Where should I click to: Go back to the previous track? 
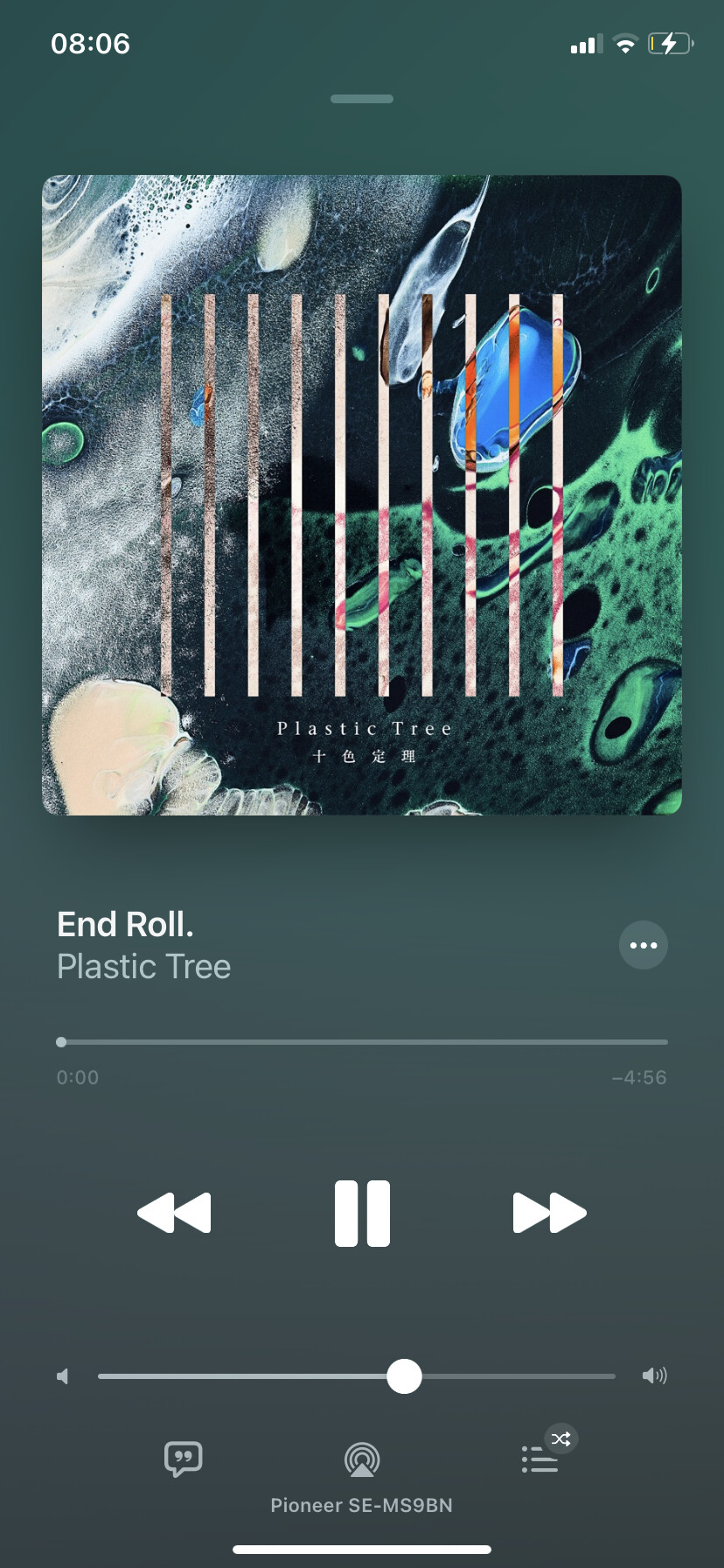coord(174,1213)
